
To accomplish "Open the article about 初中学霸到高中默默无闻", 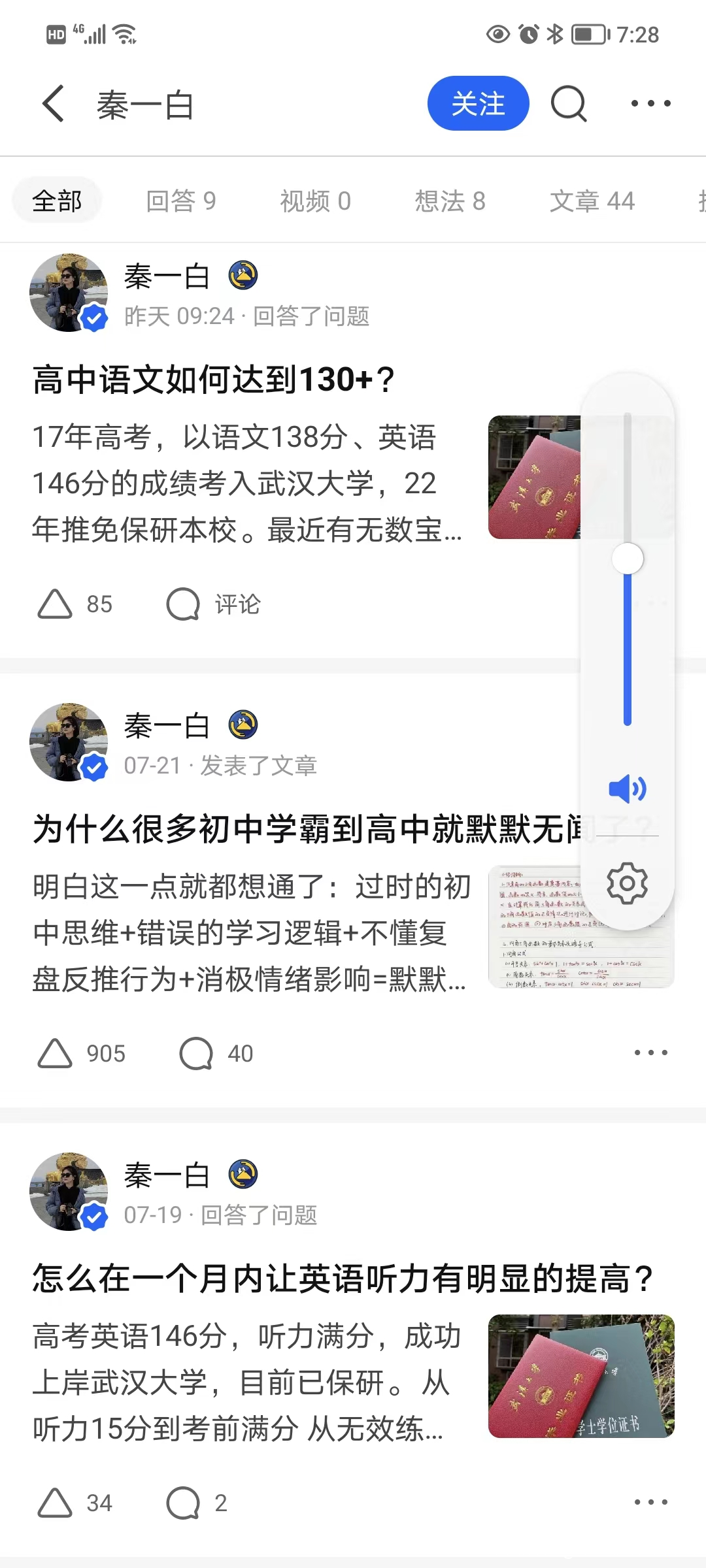I will click(x=301, y=829).
